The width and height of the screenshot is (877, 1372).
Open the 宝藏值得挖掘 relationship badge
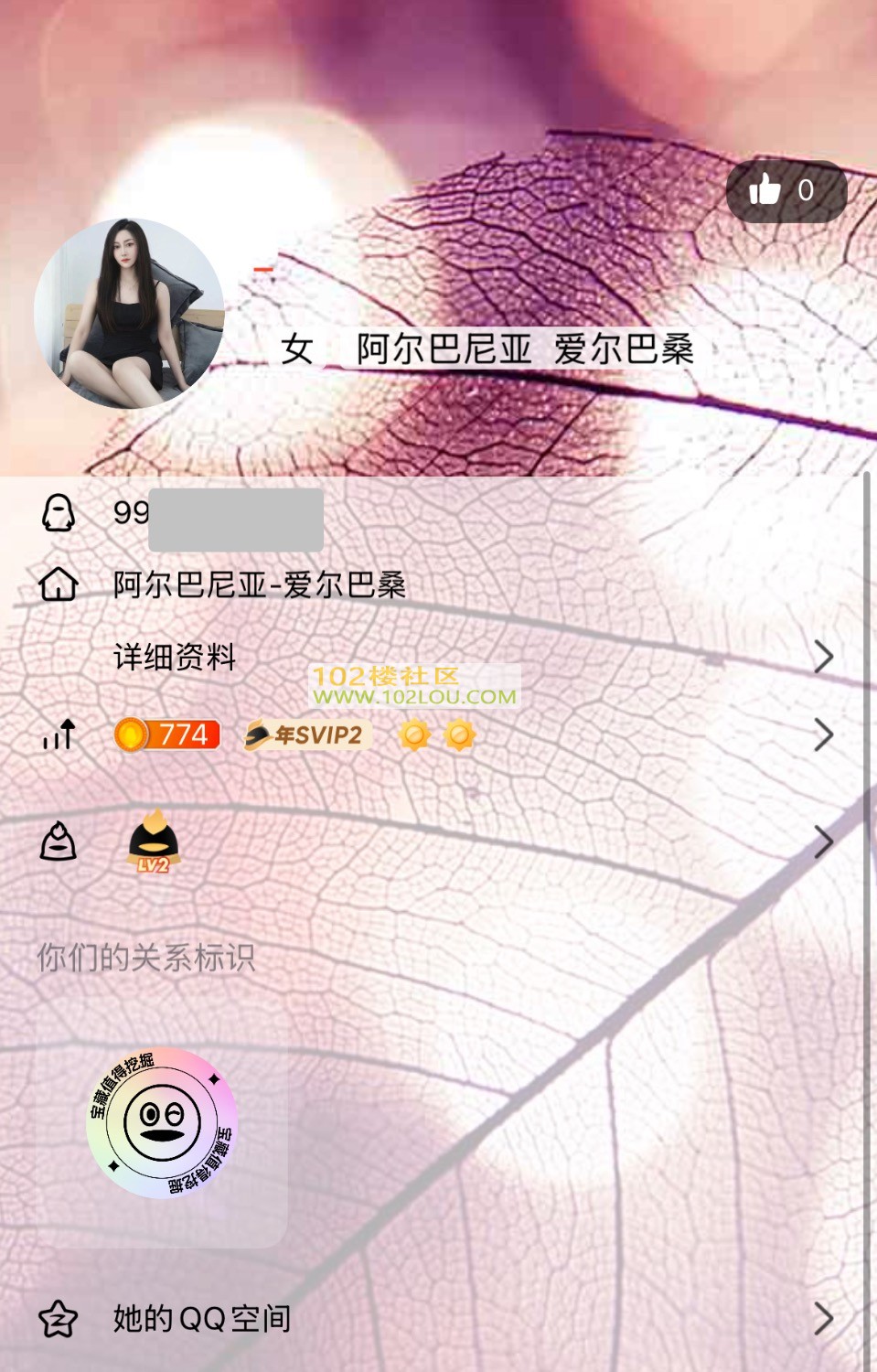(x=162, y=1122)
